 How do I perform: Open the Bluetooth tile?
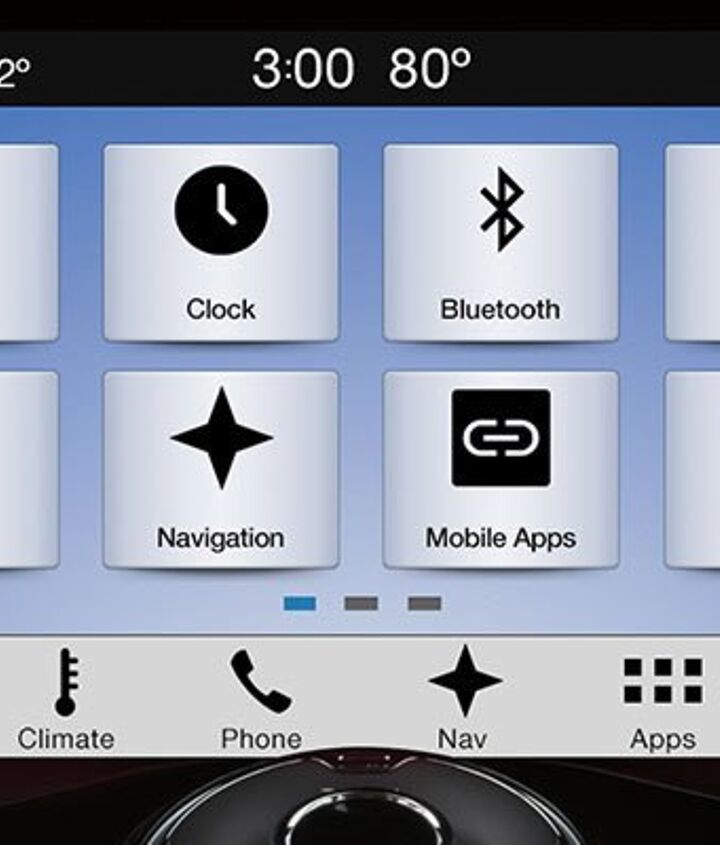tap(500, 243)
